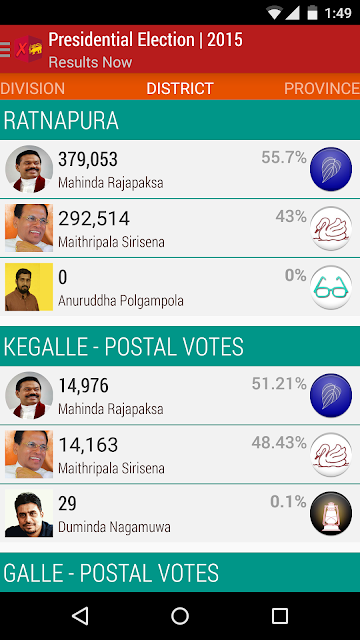Image resolution: width=360 pixels, height=640 pixels.
Task: Tap the system home button
Action: (x=180, y=616)
